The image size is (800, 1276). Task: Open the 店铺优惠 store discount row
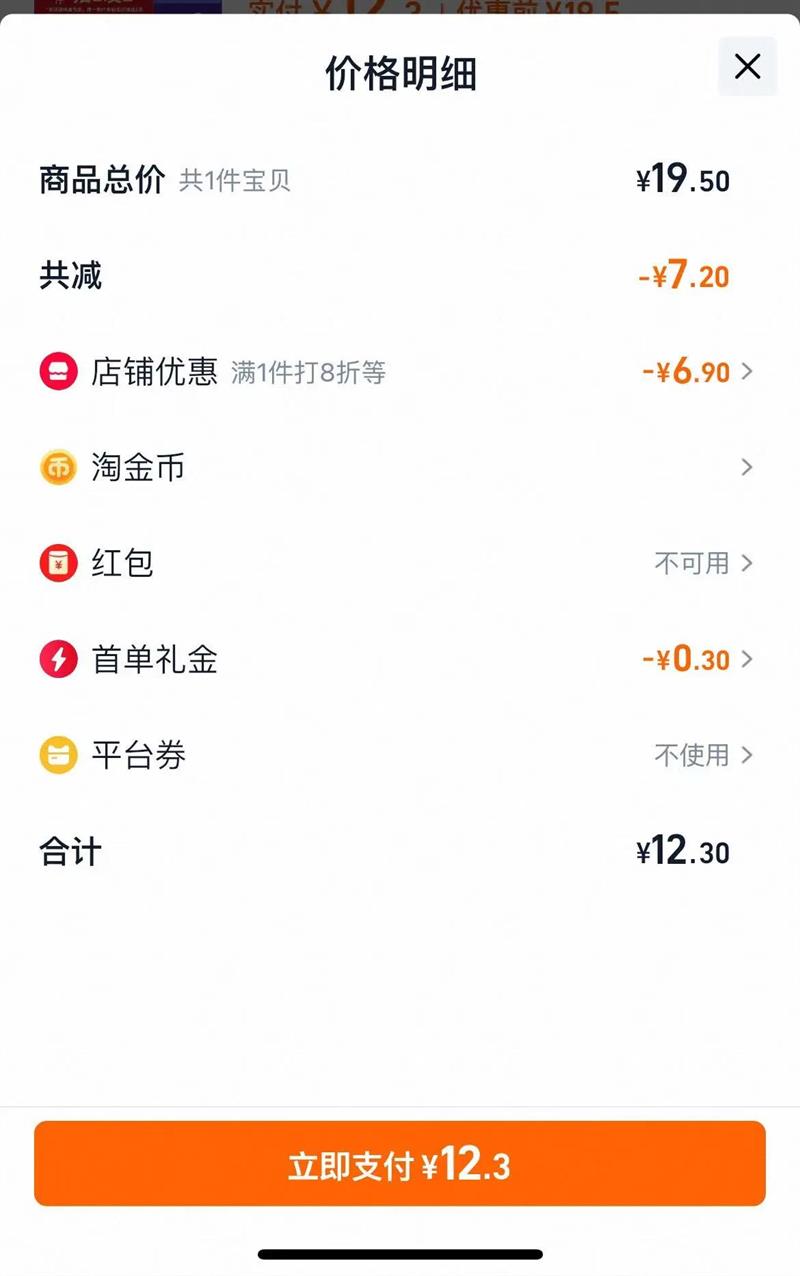click(400, 373)
